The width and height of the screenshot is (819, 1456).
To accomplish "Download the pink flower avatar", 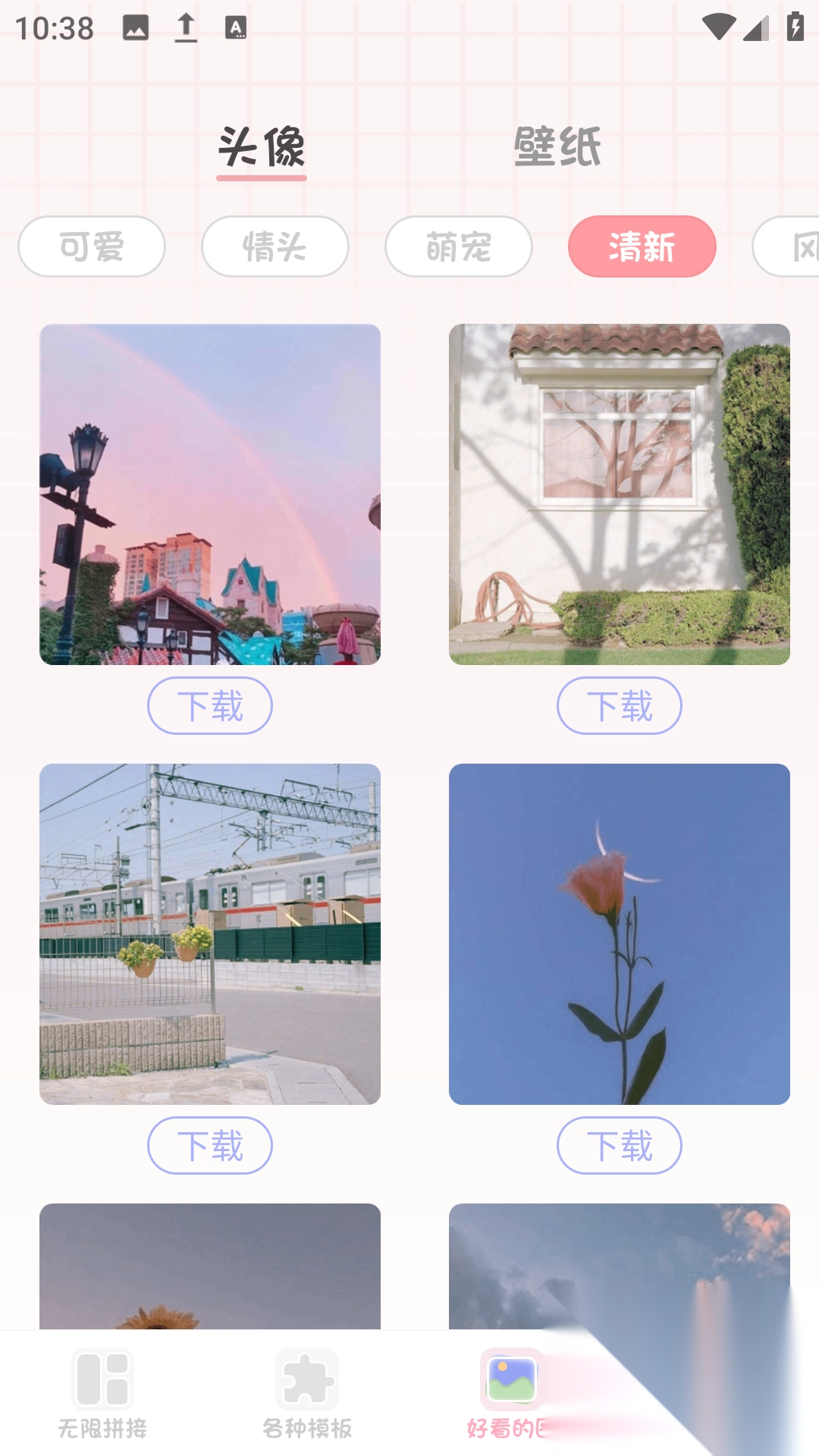I will coord(620,1146).
